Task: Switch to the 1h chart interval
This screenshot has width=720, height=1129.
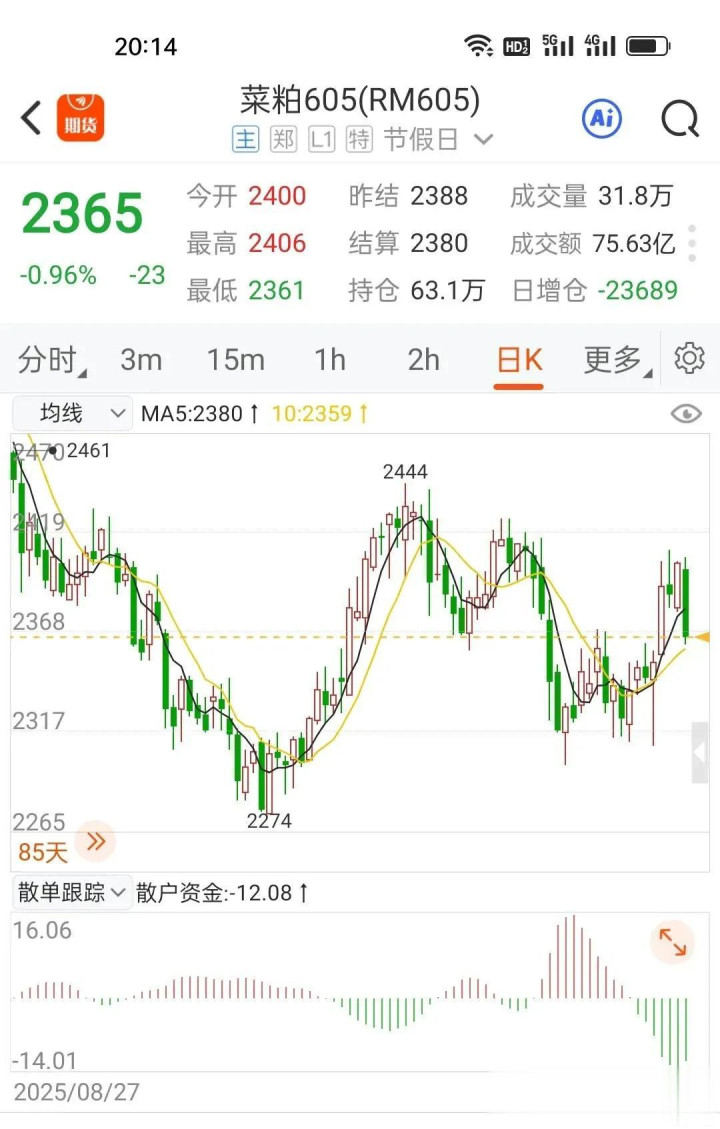Action: [329, 360]
